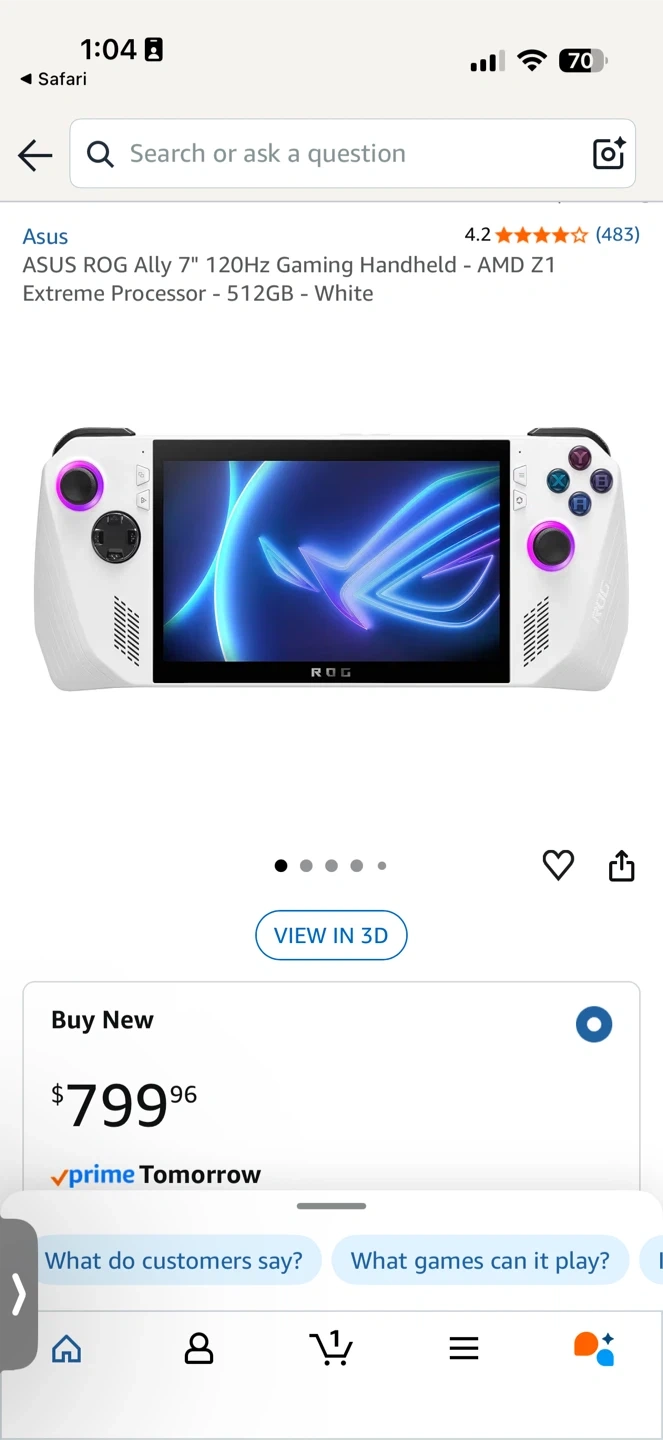Image resolution: width=663 pixels, height=1440 pixels.
Task: Focus the search or ask a question field
Action: [330, 154]
